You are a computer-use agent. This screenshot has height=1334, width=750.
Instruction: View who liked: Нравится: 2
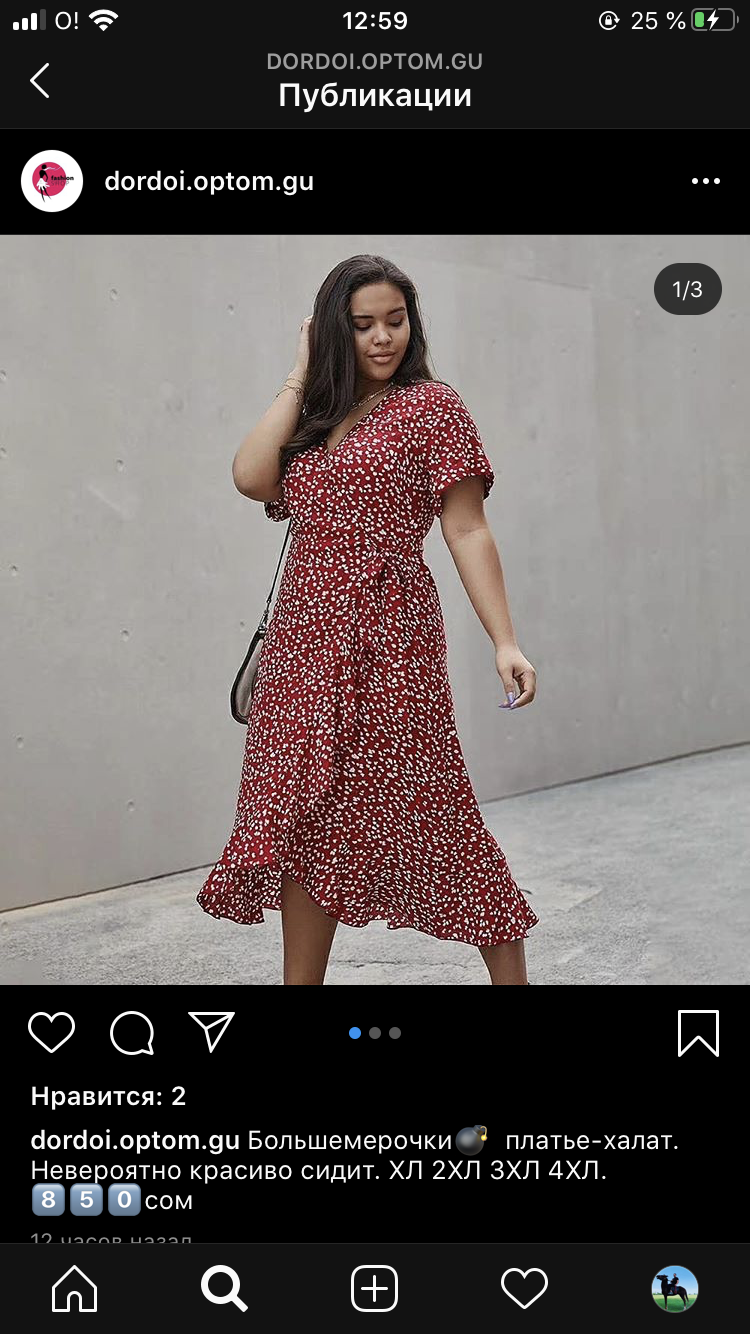click(108, 1096)
